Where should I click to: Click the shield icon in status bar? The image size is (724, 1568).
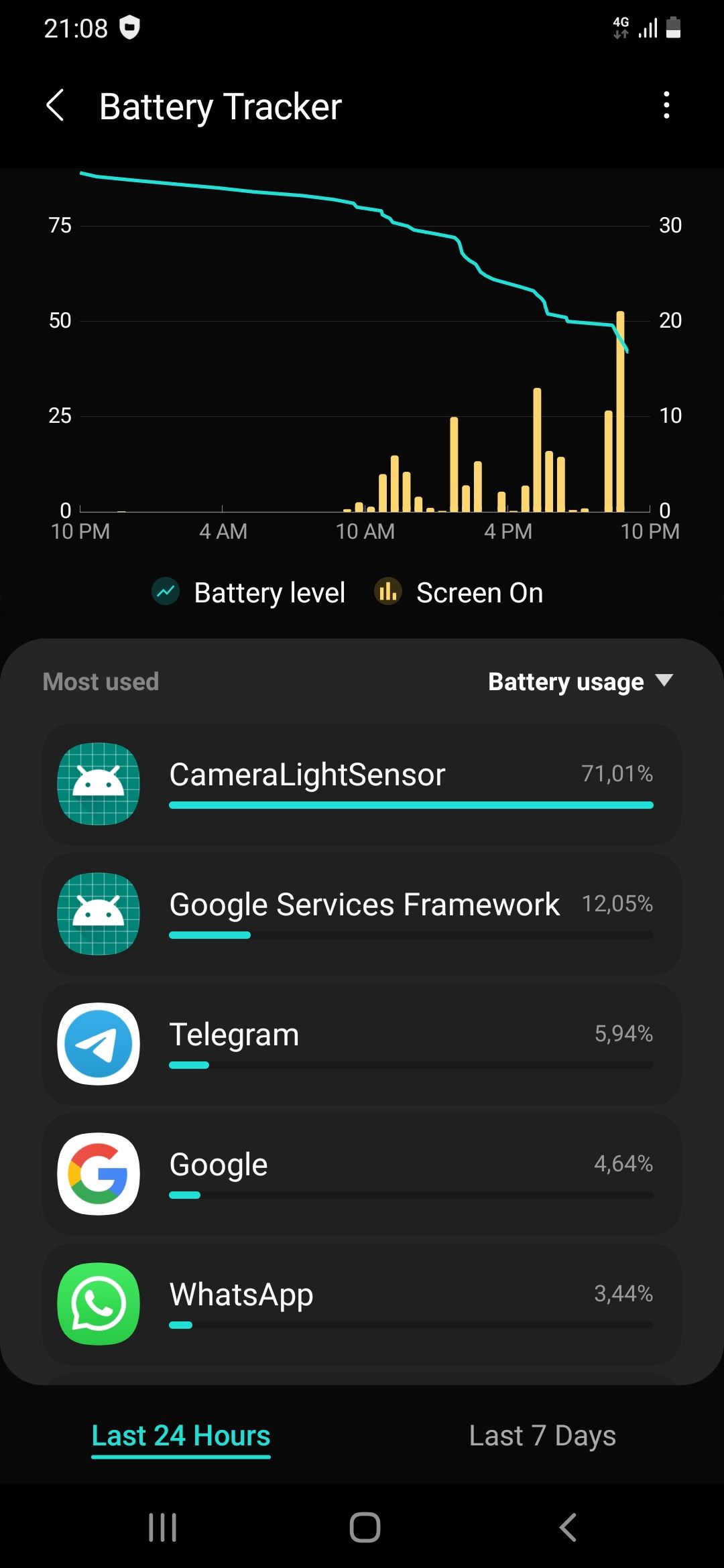coord(129,28)
